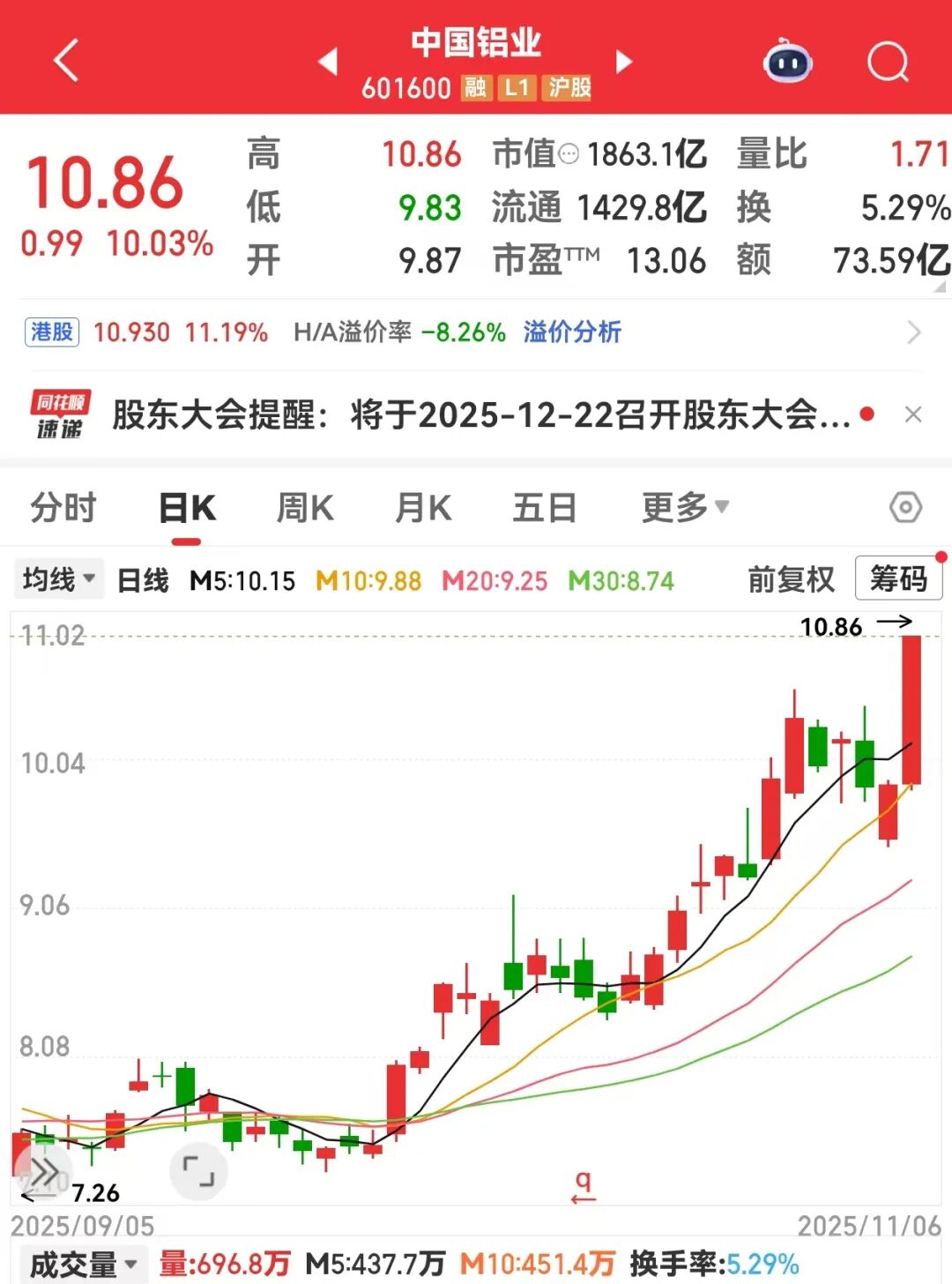This screenshot has width=952, height=1284.
Task: Switch to the previous stock
Action: point(328,62)
